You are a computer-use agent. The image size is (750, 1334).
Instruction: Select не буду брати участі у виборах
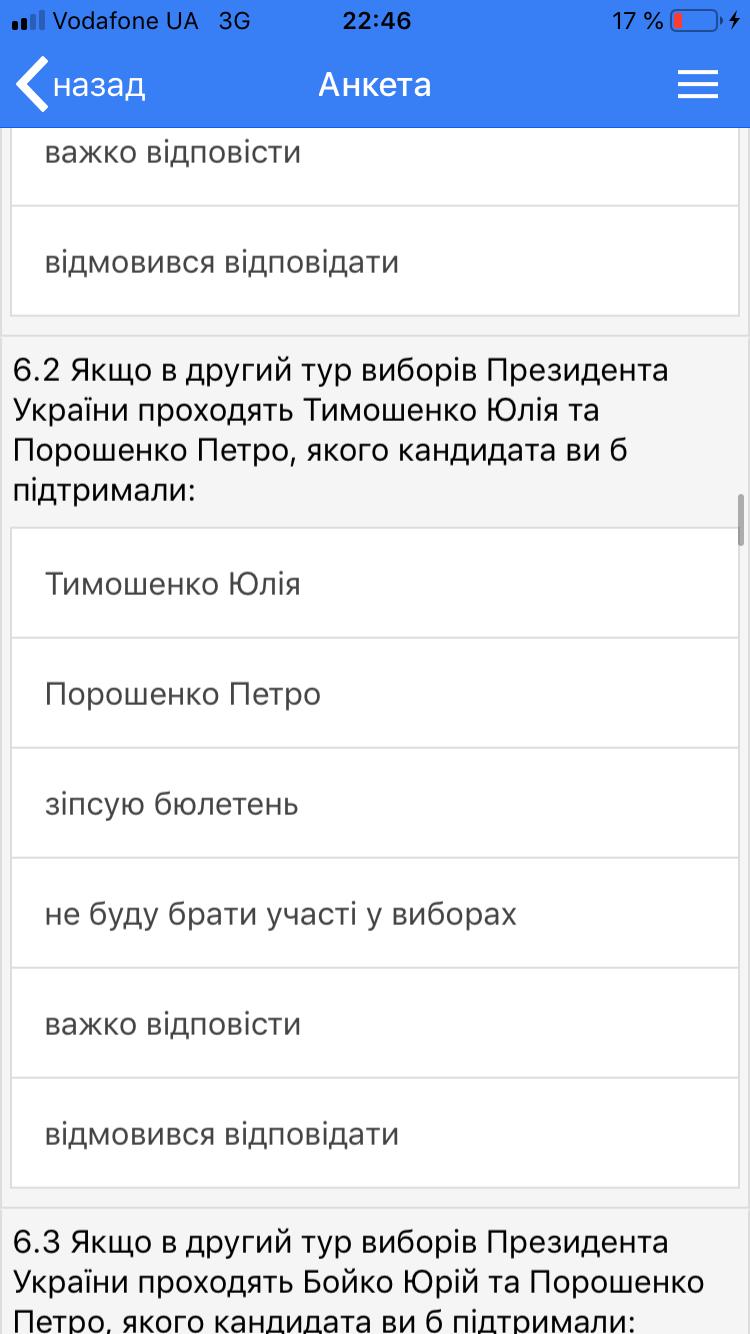coord(374,914)
